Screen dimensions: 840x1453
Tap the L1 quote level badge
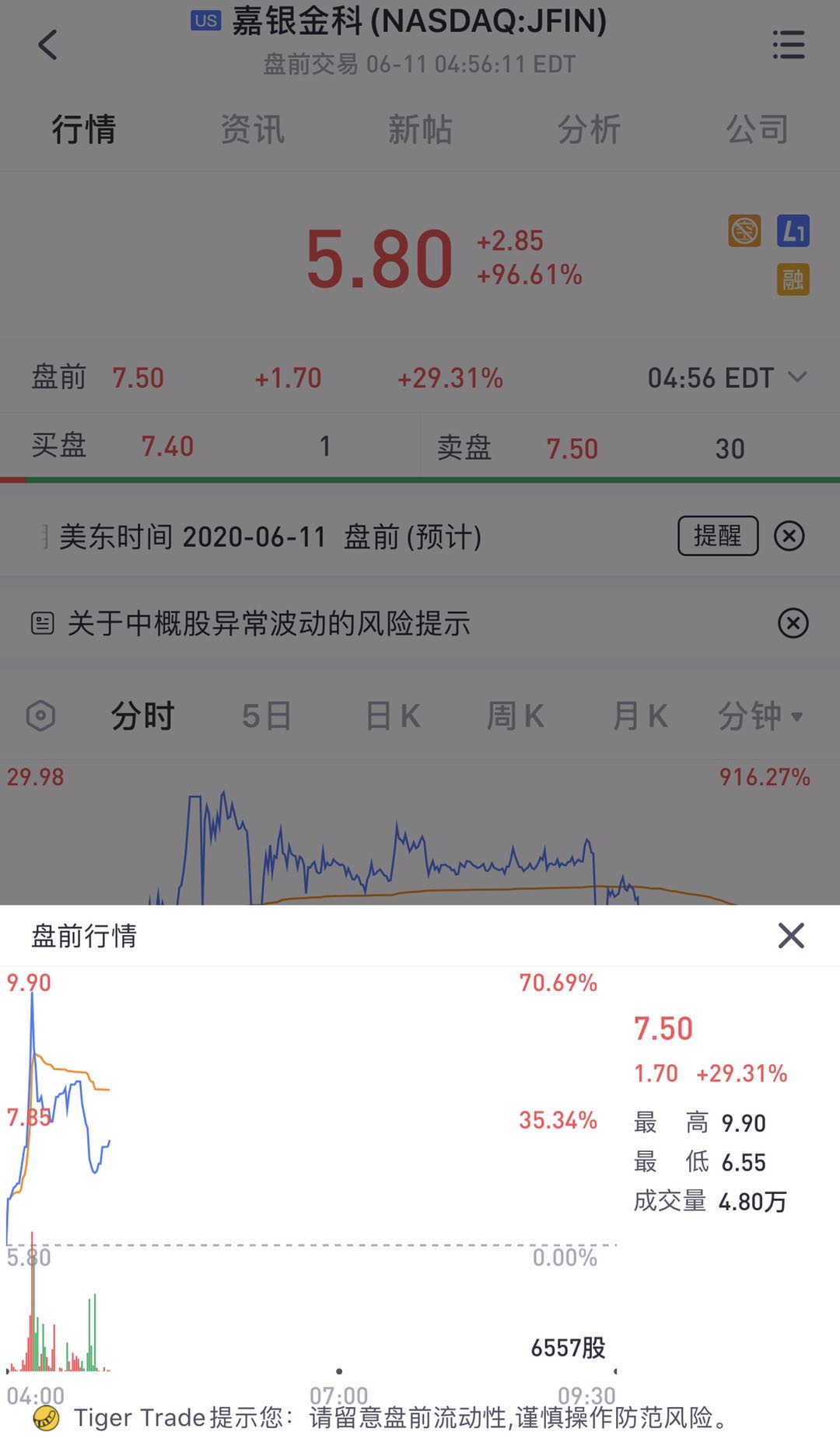click(x=793, y=231)
